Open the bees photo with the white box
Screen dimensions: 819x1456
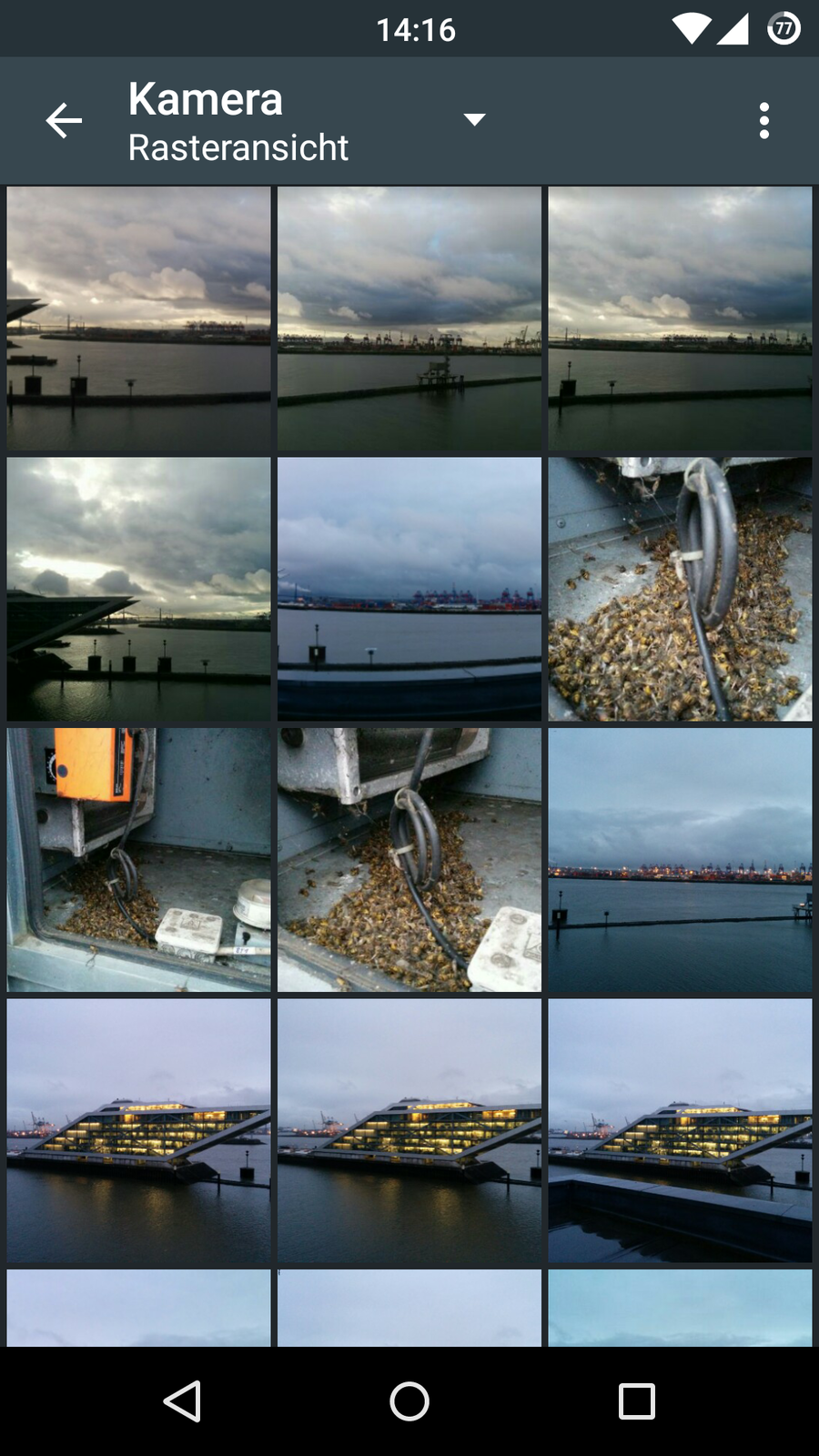[409, 859]
